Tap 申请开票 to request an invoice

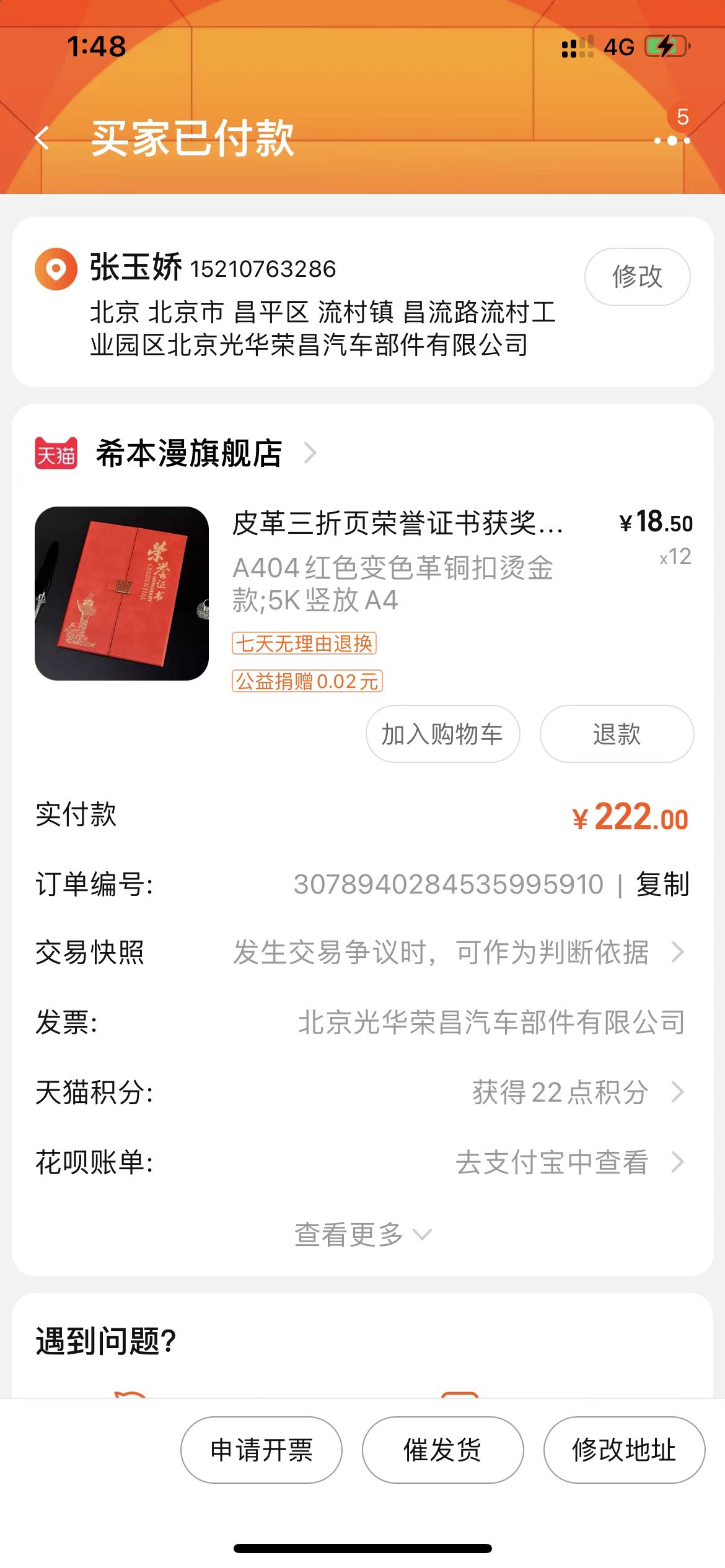click(x=261, y=1450)
